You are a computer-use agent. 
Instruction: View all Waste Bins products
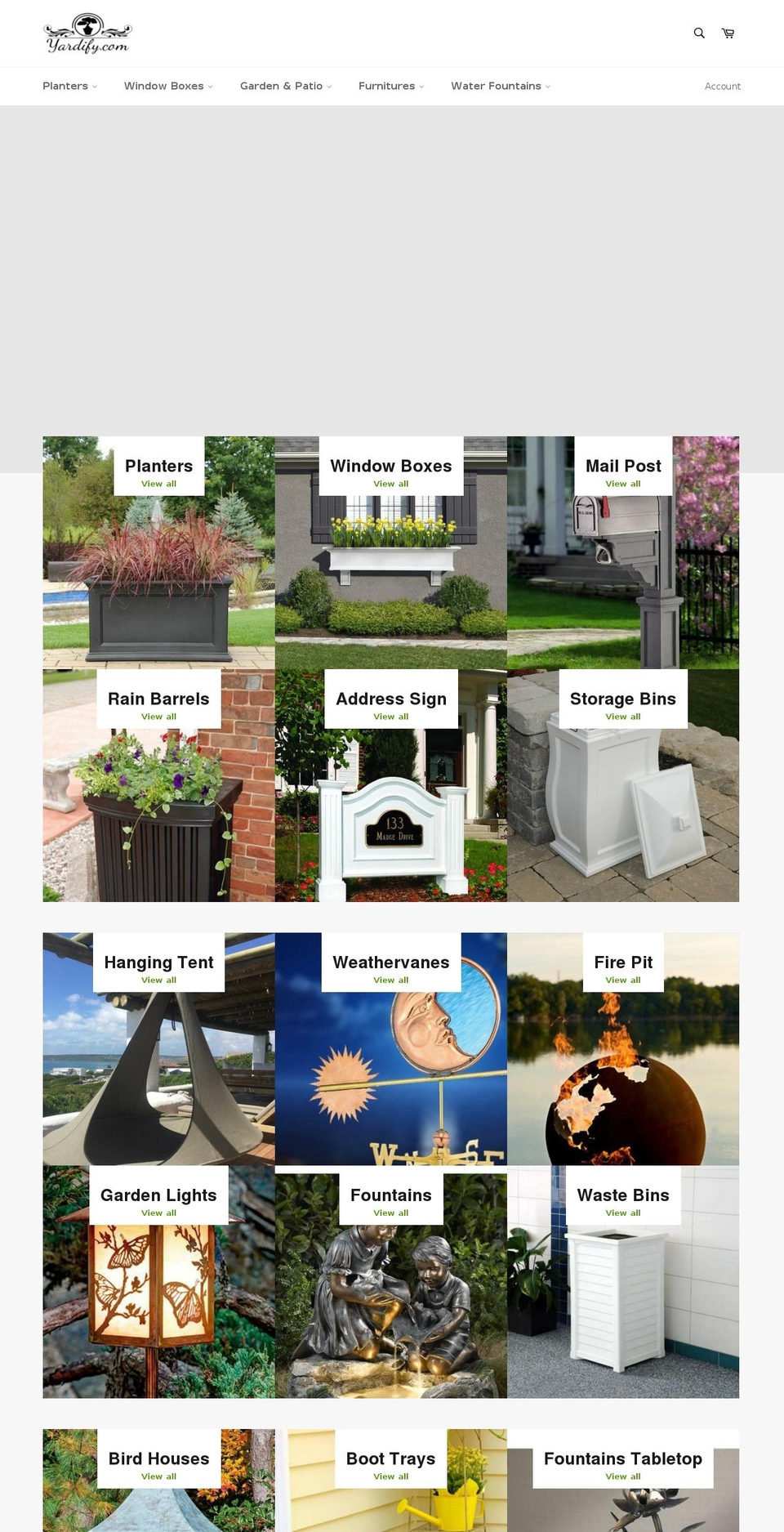point(623,1213)
